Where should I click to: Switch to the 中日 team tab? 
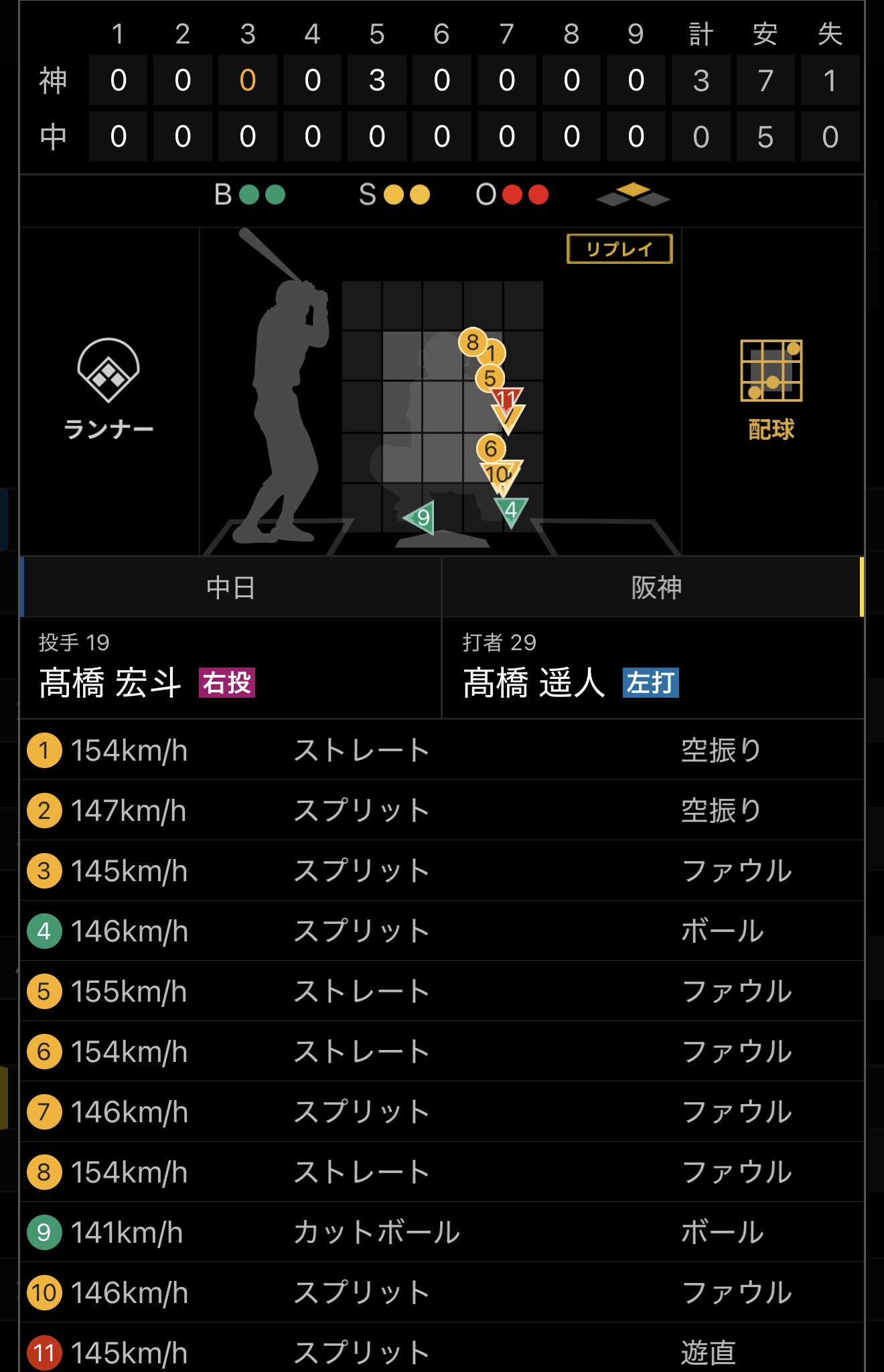pos(230,587)
